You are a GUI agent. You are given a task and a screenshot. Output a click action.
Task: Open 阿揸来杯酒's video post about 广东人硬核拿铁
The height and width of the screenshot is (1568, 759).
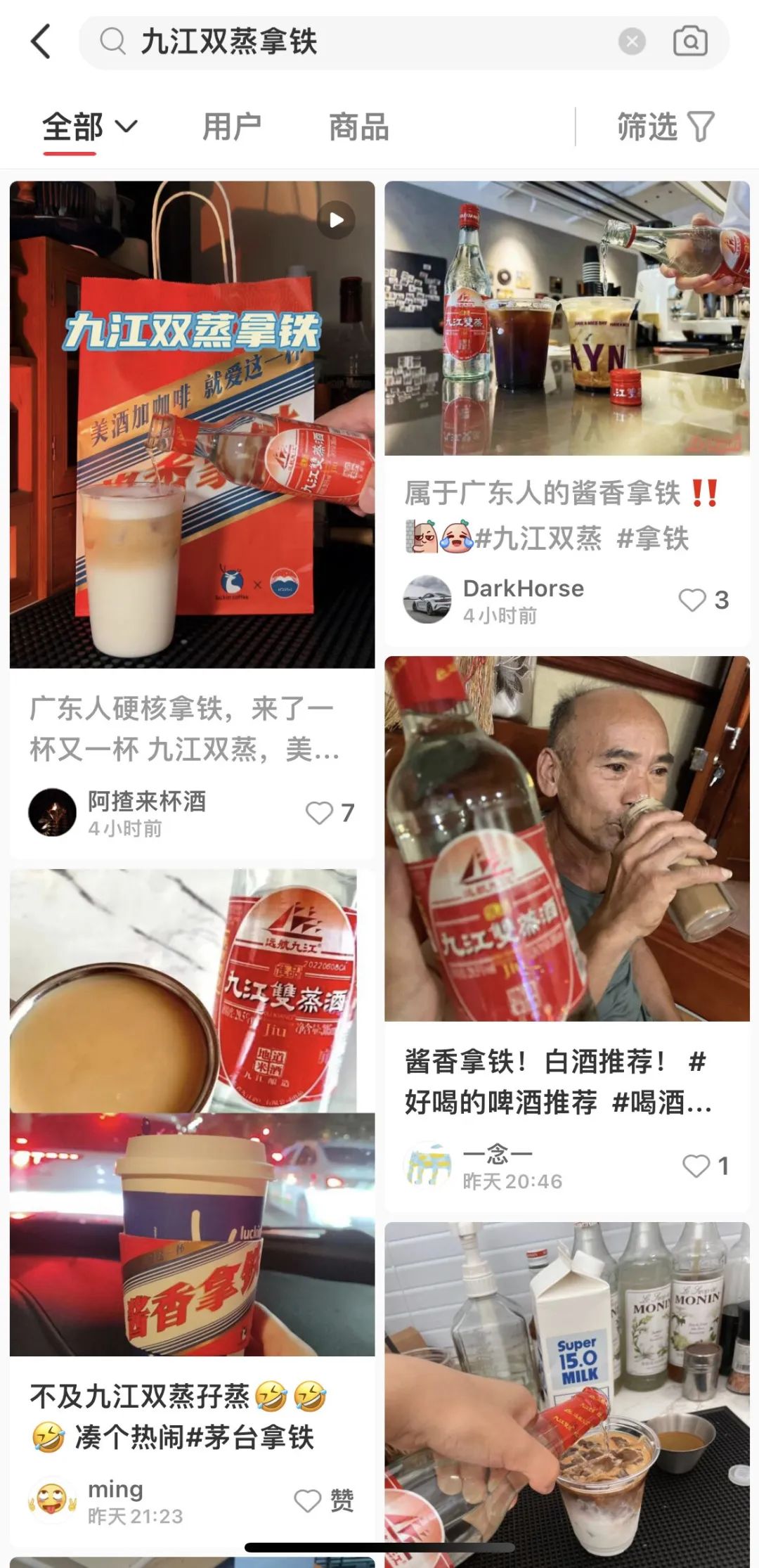pos(192,425)
